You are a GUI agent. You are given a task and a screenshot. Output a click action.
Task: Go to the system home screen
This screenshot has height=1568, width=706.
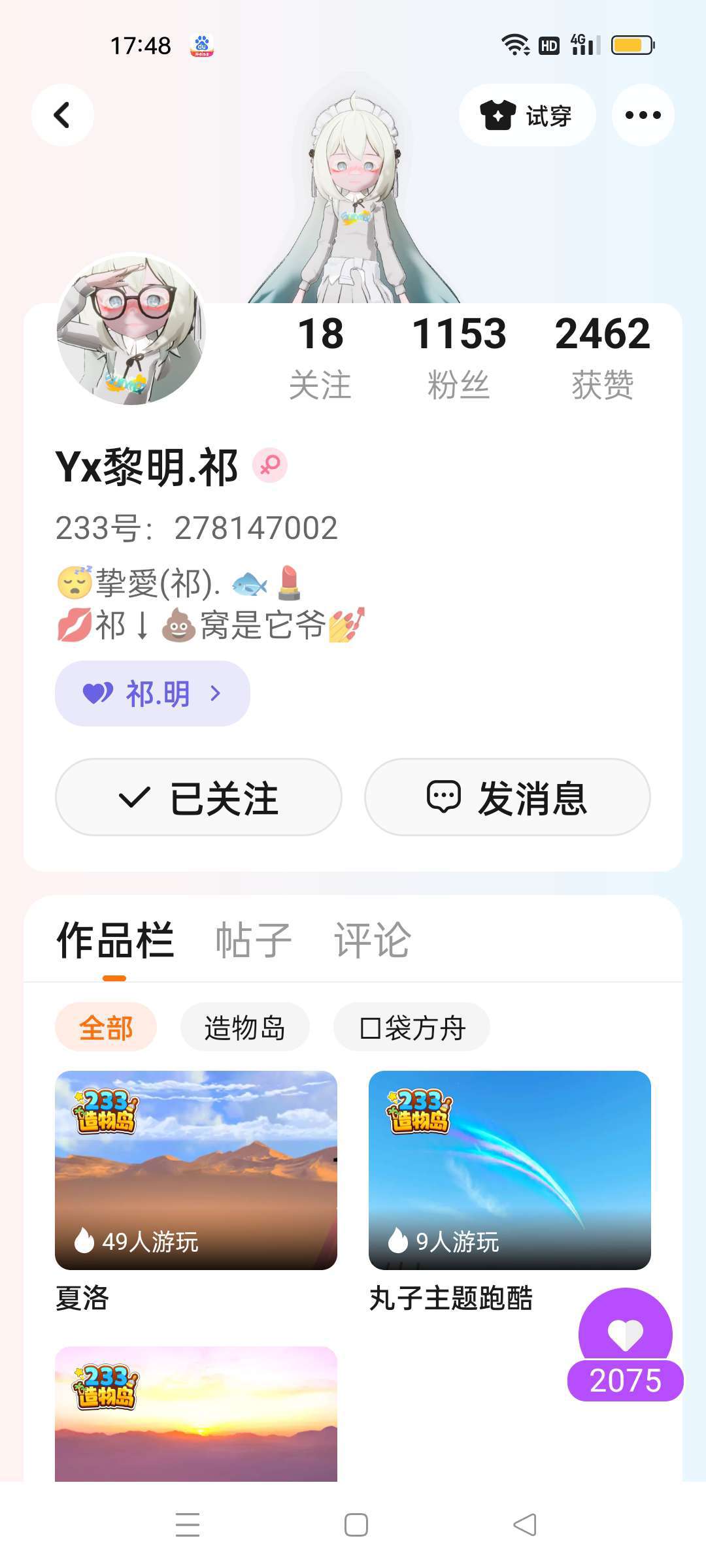[x=356, y=1524]
